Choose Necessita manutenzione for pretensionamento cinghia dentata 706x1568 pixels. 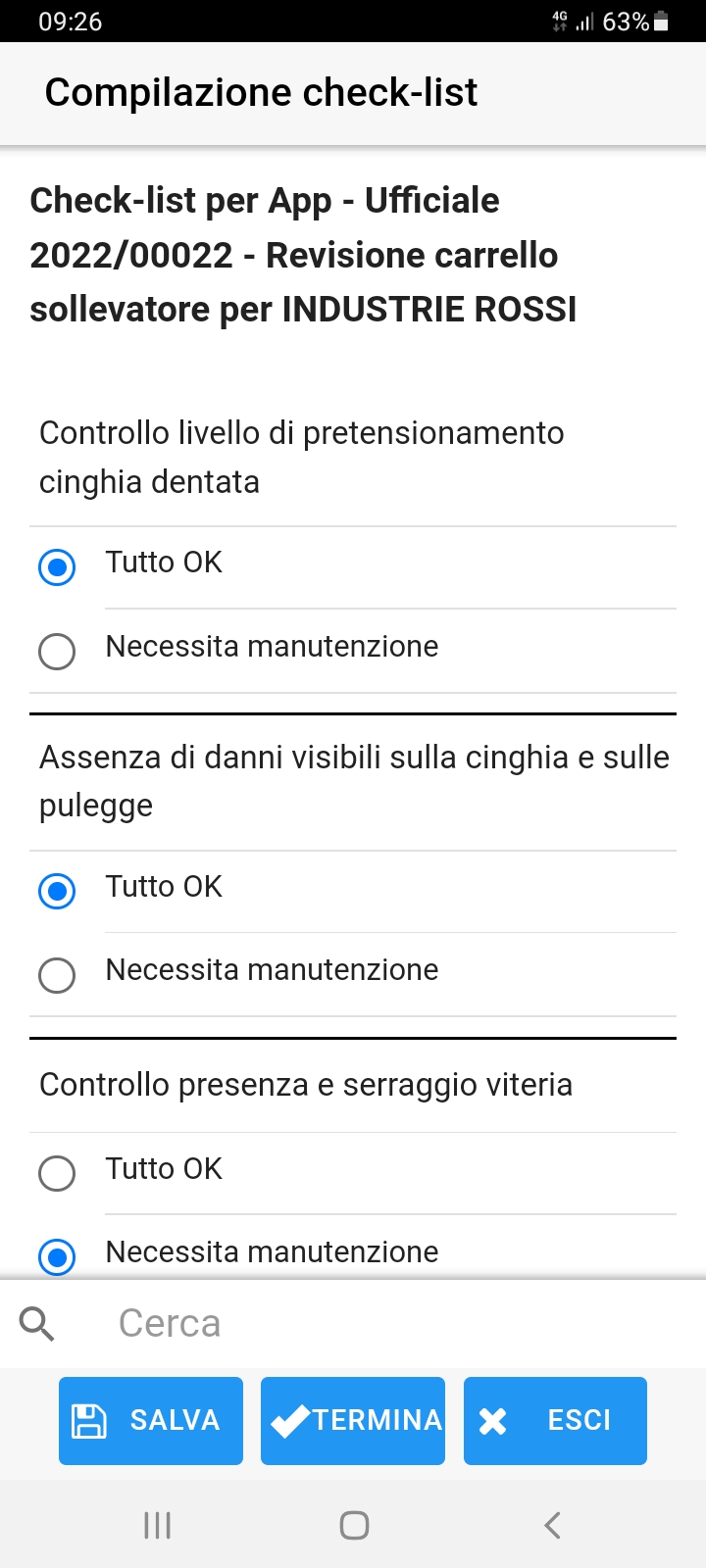tap(57, 651)
